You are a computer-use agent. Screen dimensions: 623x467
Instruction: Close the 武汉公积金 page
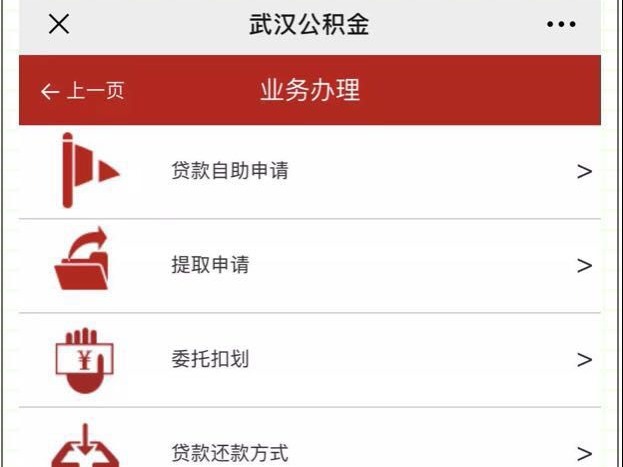(59, 25)
